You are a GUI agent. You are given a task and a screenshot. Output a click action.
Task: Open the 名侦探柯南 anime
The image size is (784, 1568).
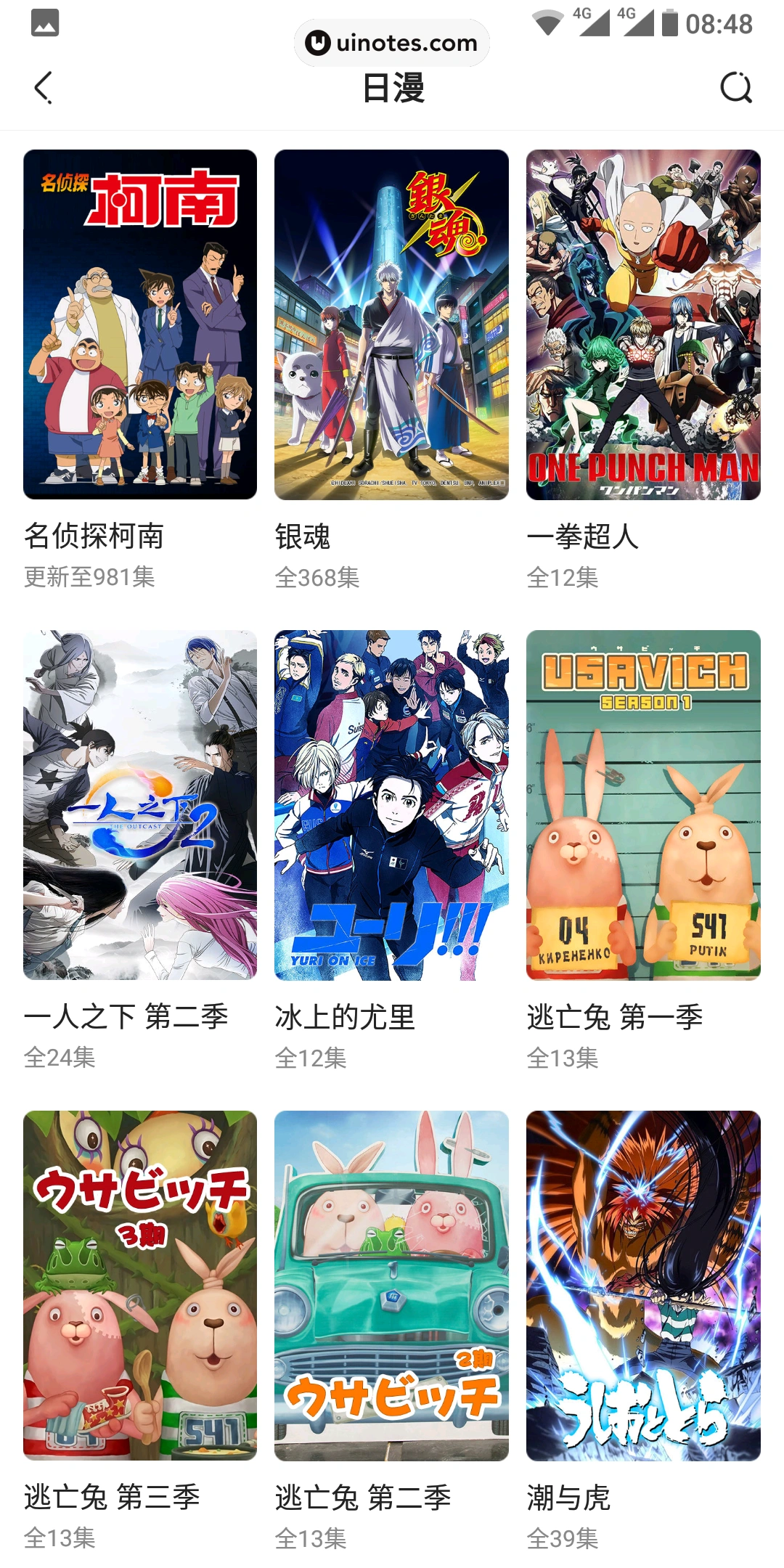(140, 324)
